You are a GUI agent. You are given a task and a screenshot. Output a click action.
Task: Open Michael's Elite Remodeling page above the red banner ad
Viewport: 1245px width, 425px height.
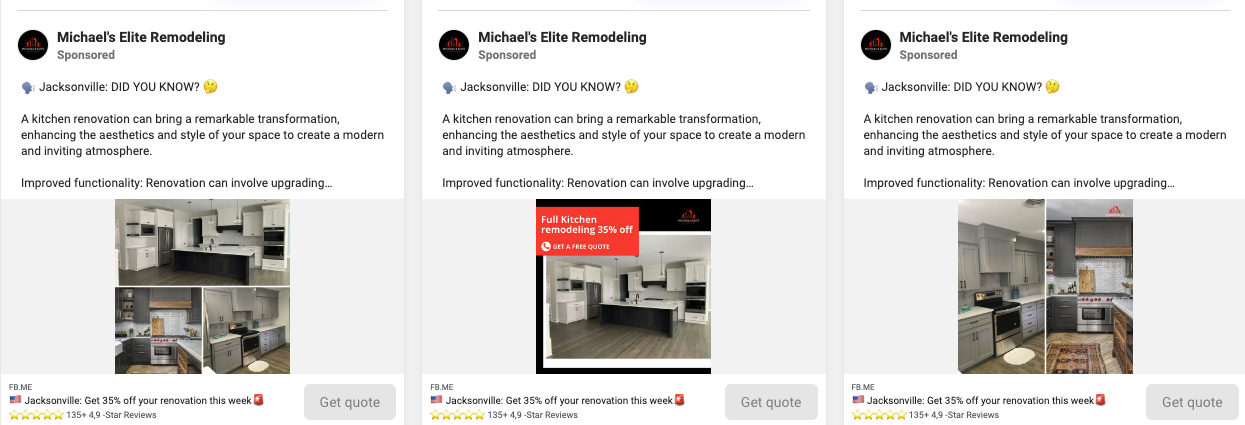(562, 37)
